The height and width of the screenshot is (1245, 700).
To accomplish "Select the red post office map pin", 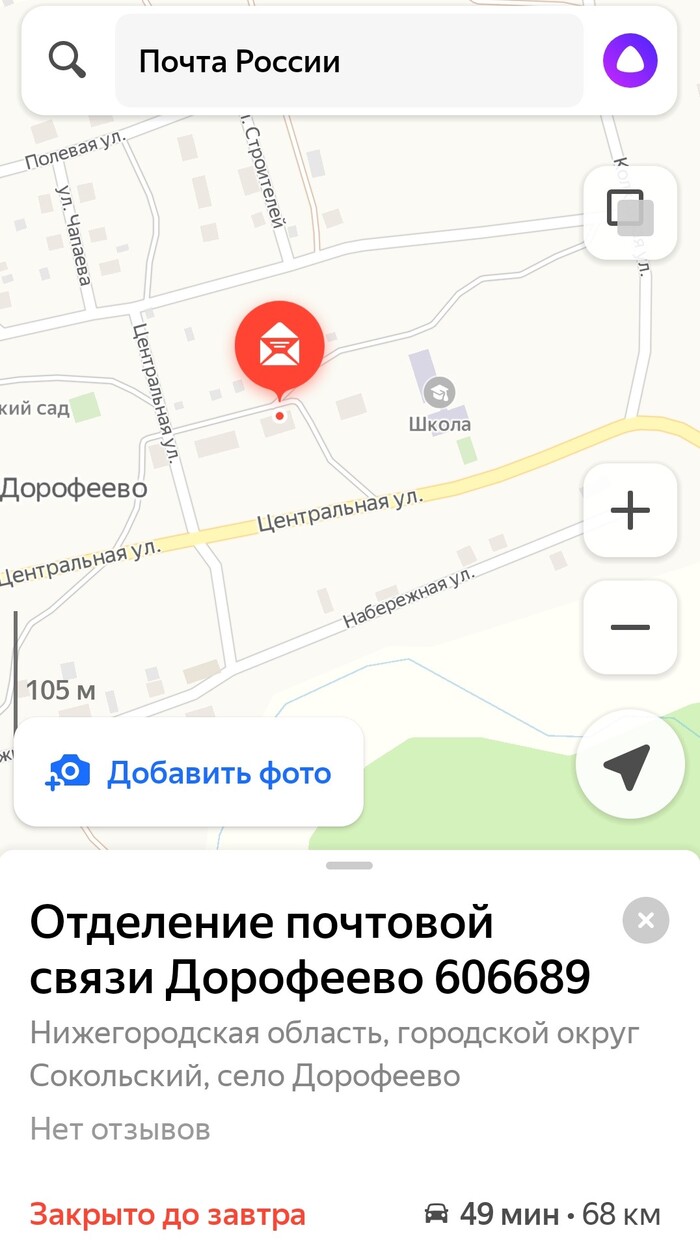I will (x=279, y=349).
